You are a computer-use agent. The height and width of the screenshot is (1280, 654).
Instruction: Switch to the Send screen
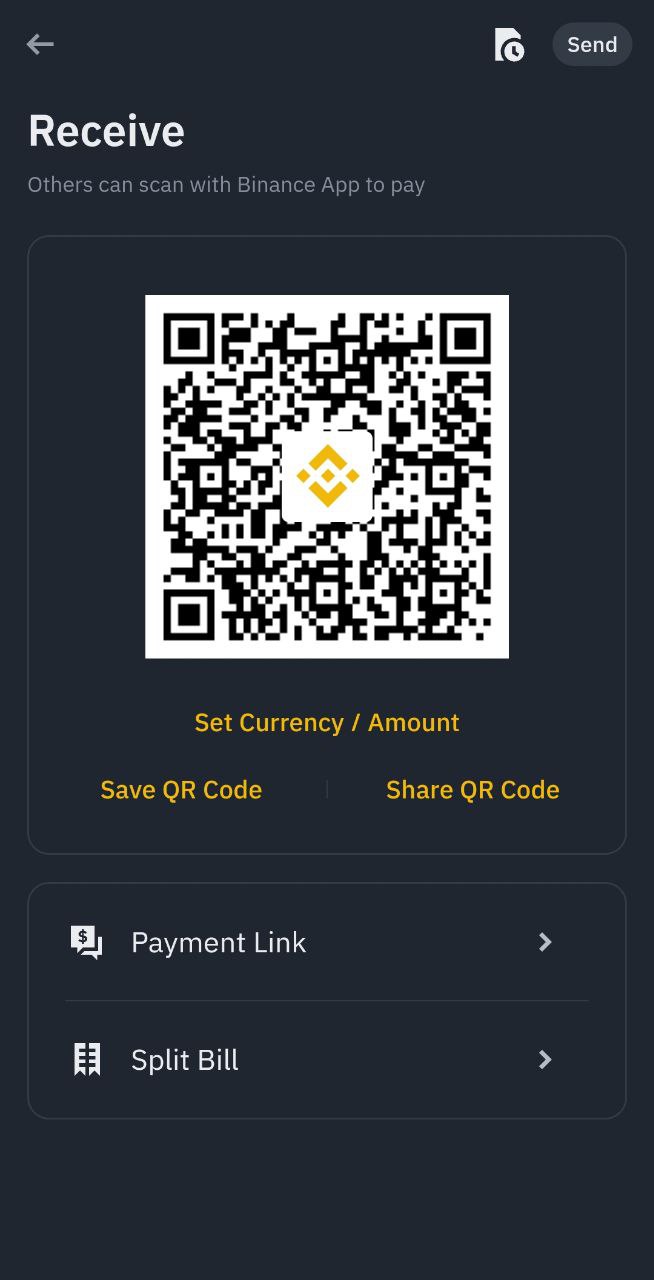coord(592,45)
